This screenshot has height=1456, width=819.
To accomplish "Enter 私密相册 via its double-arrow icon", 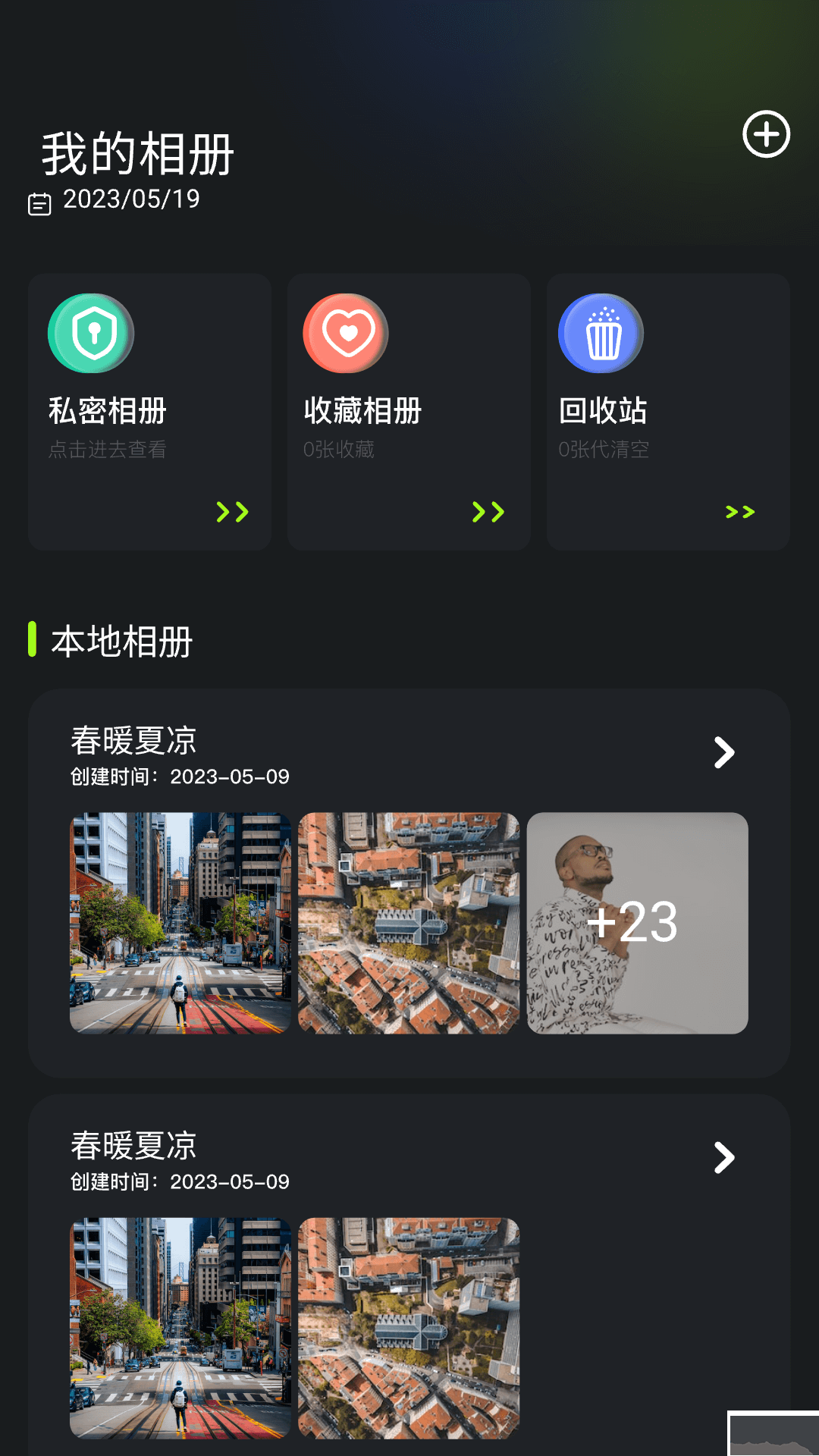I will [235, 513].
